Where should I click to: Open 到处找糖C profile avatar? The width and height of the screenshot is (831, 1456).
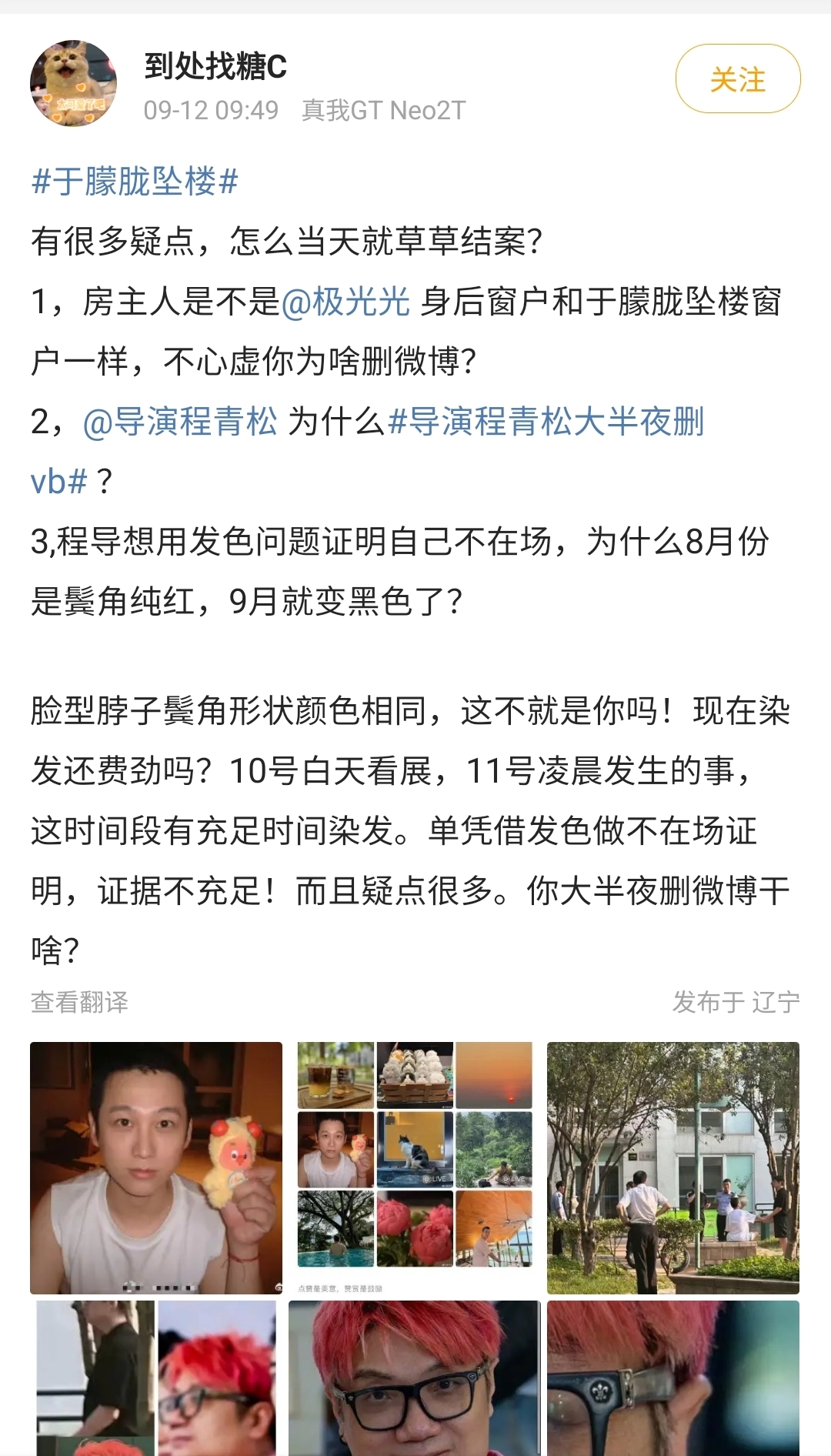click(73, 83)
